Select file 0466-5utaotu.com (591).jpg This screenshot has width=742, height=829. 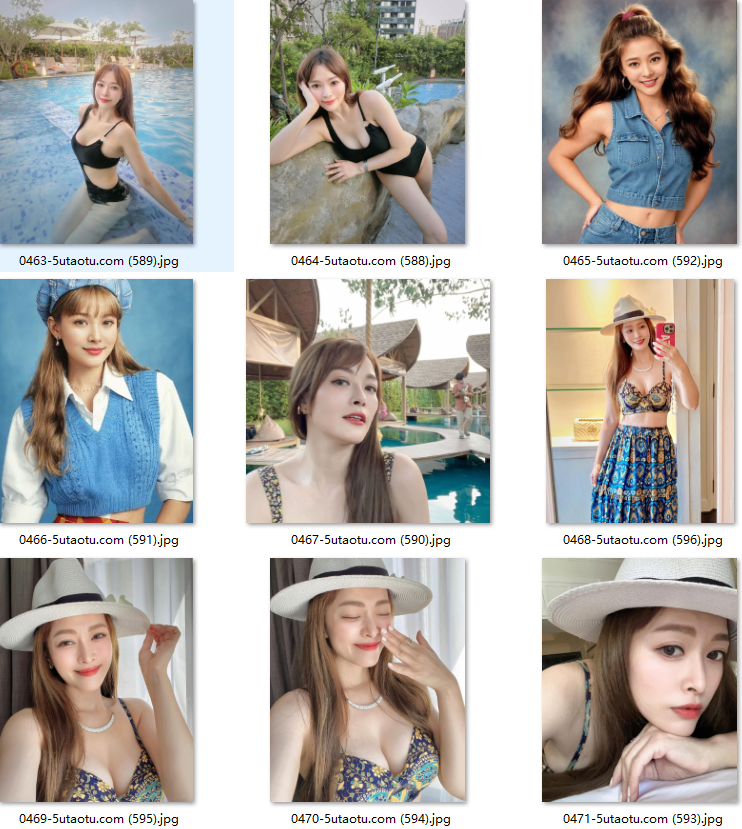(x=97, y=401)
